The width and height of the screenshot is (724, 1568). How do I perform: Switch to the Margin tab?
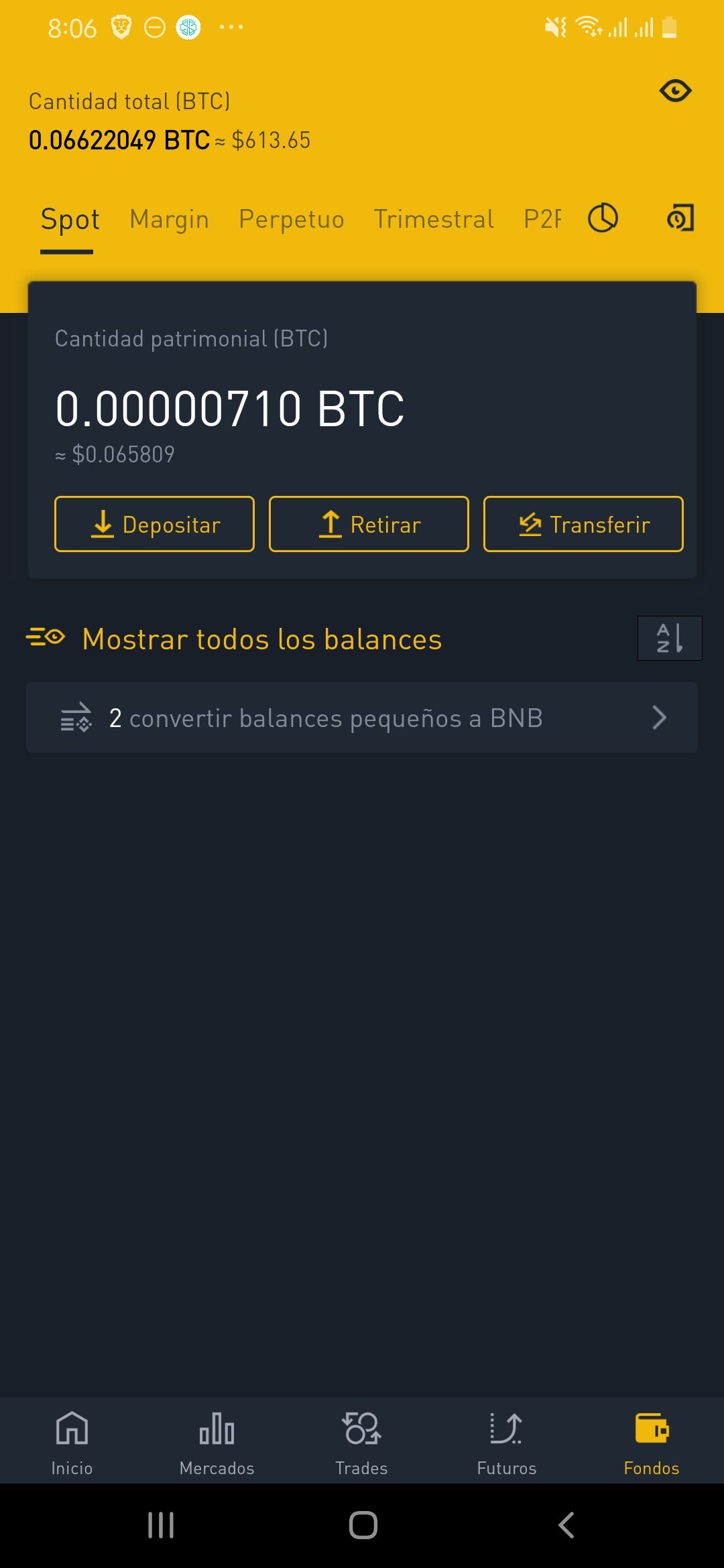(x=169, y=220)
